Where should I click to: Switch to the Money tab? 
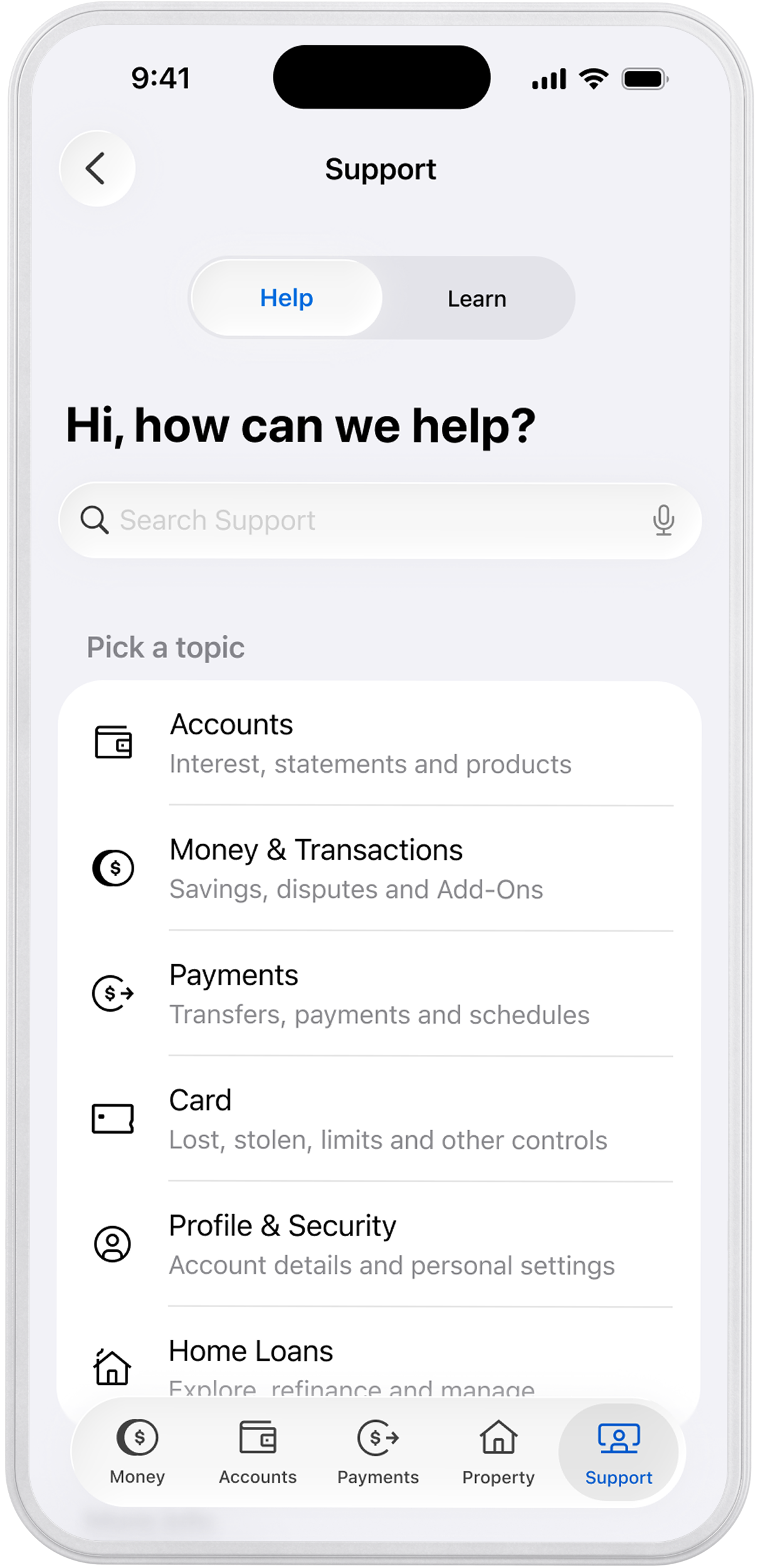(x=137, y=1453)
